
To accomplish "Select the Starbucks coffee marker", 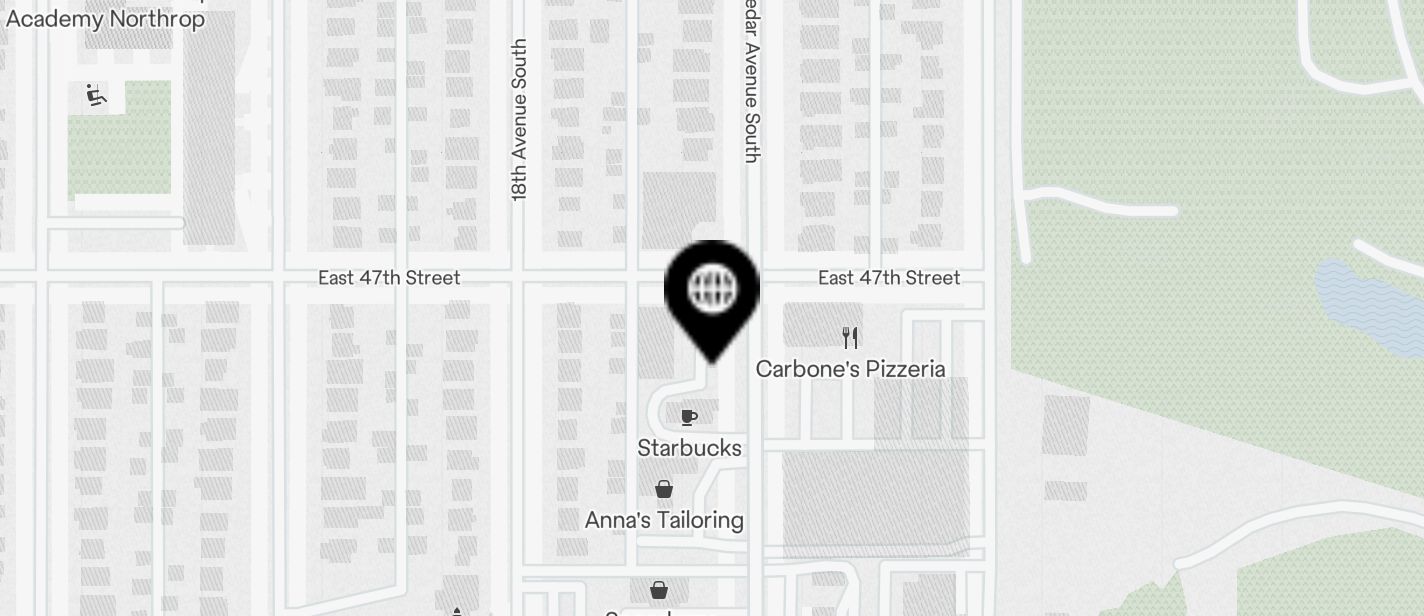I will (x=689, y=418).
